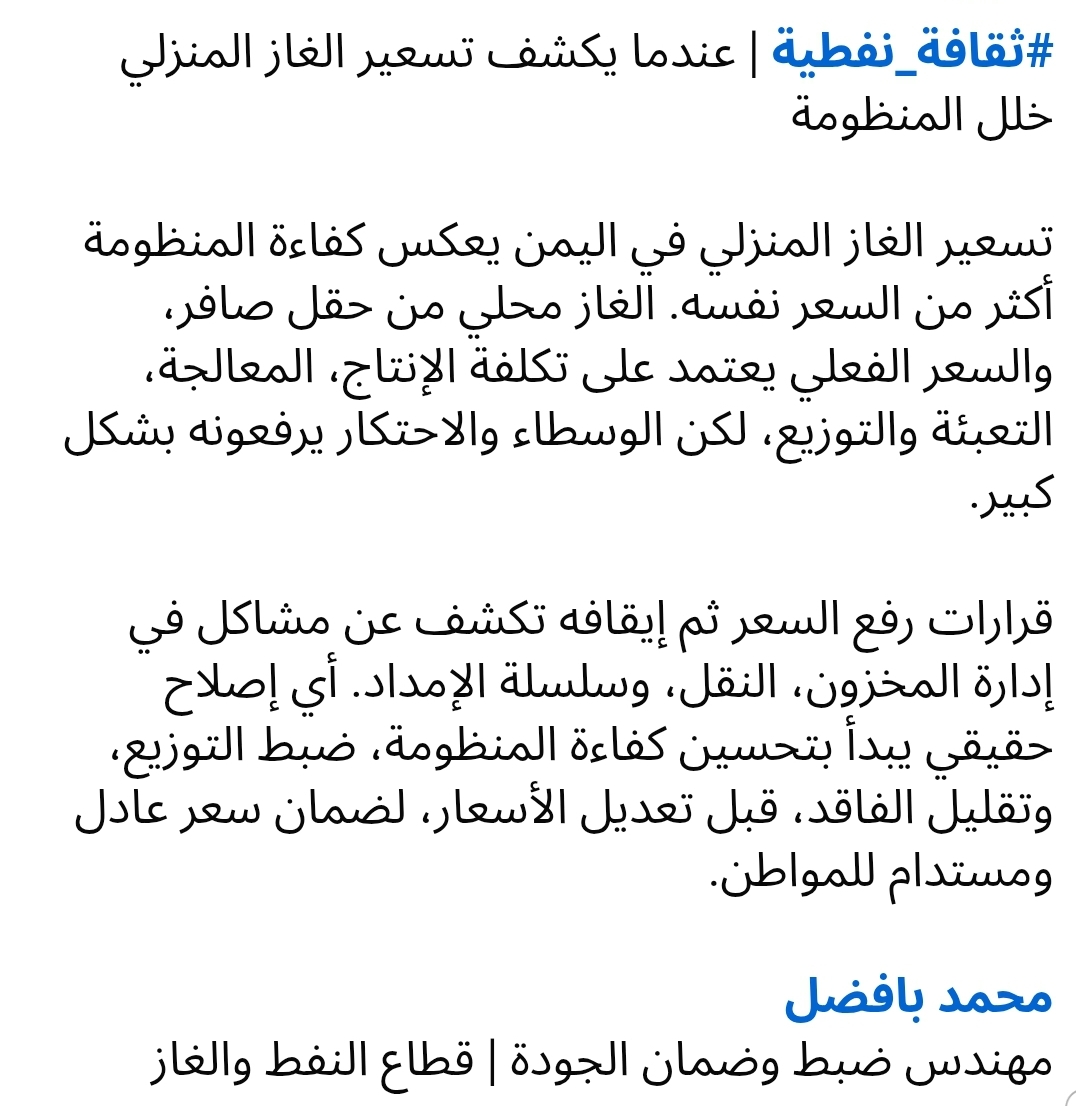
Task: Open the محمد بافضل profile mention
Action: (919, 997)
